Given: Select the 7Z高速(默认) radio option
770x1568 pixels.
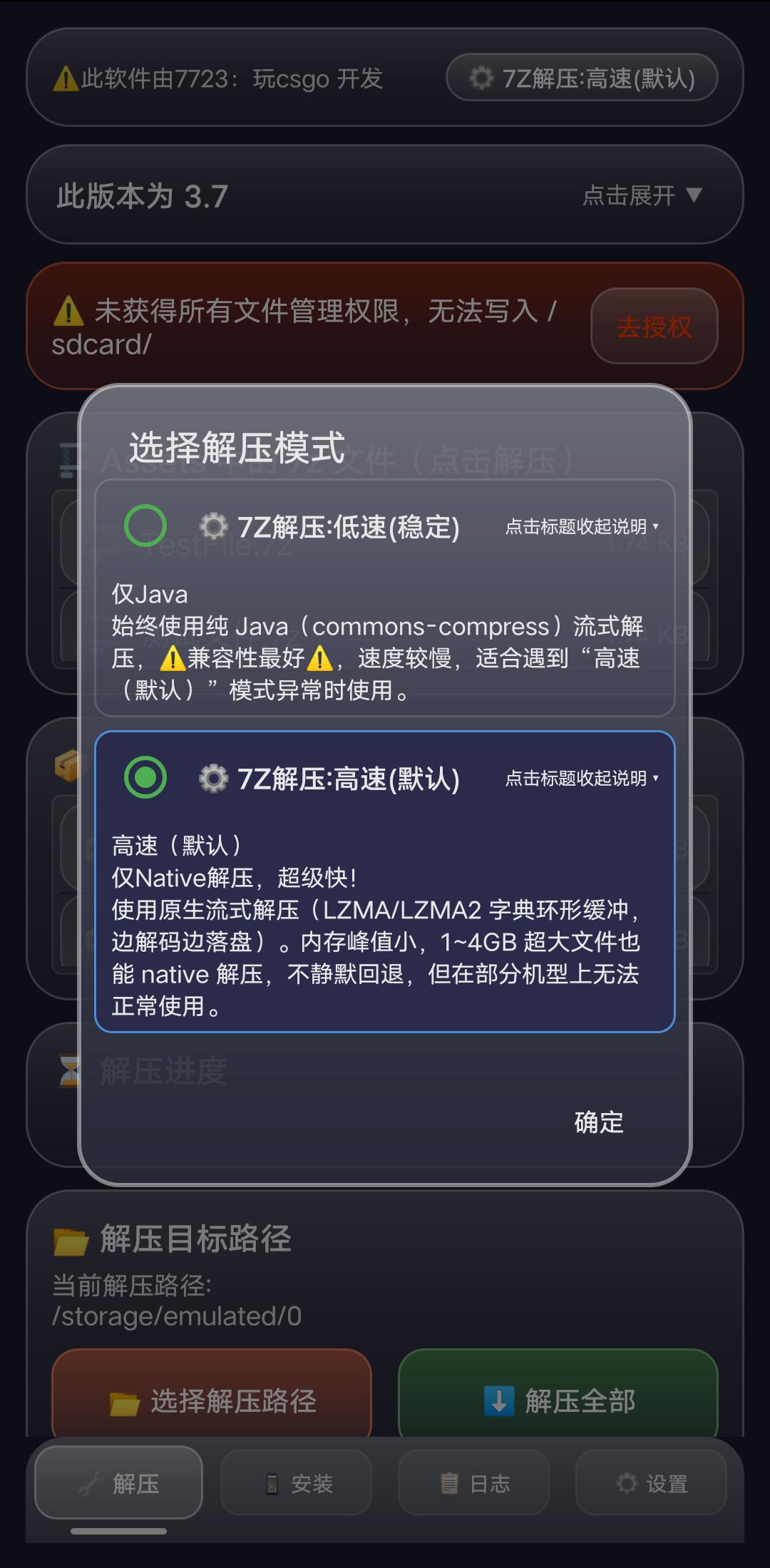Looking at the screenshot, I should coord(145,777).
